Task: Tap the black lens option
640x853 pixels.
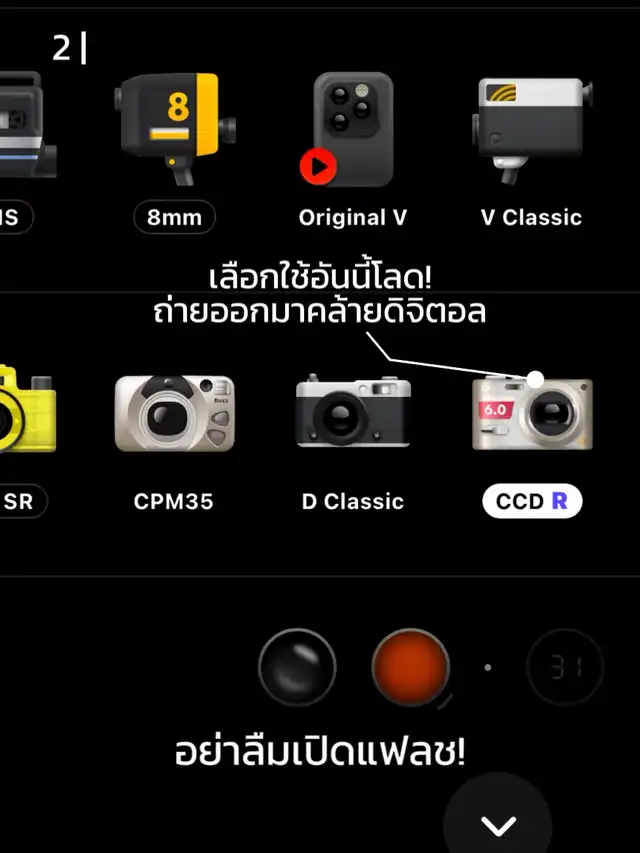Action: click(x=297, y=667)
